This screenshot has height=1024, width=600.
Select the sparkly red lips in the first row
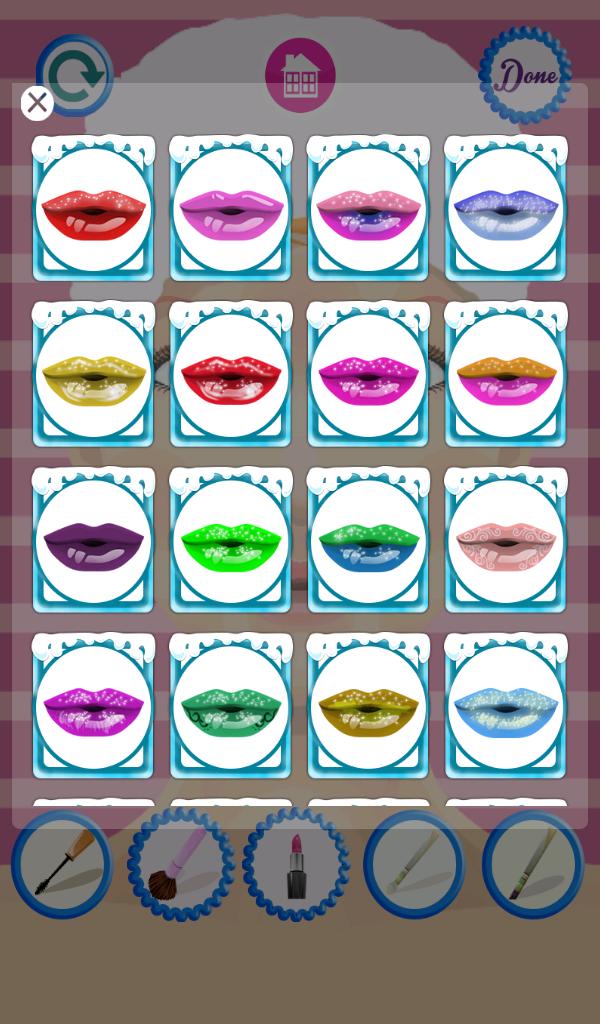tap(94, 210)
